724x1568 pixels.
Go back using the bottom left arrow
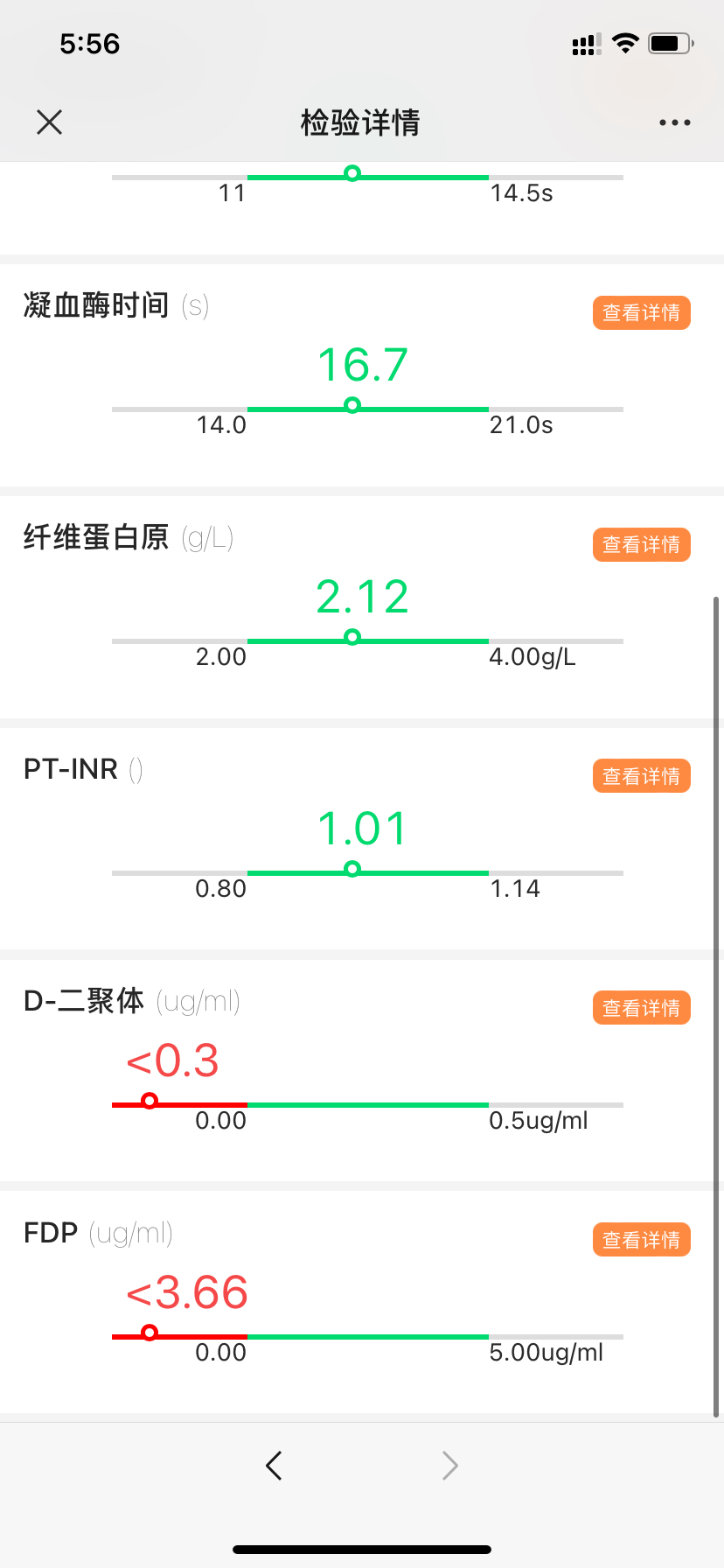coord(274,1465)
